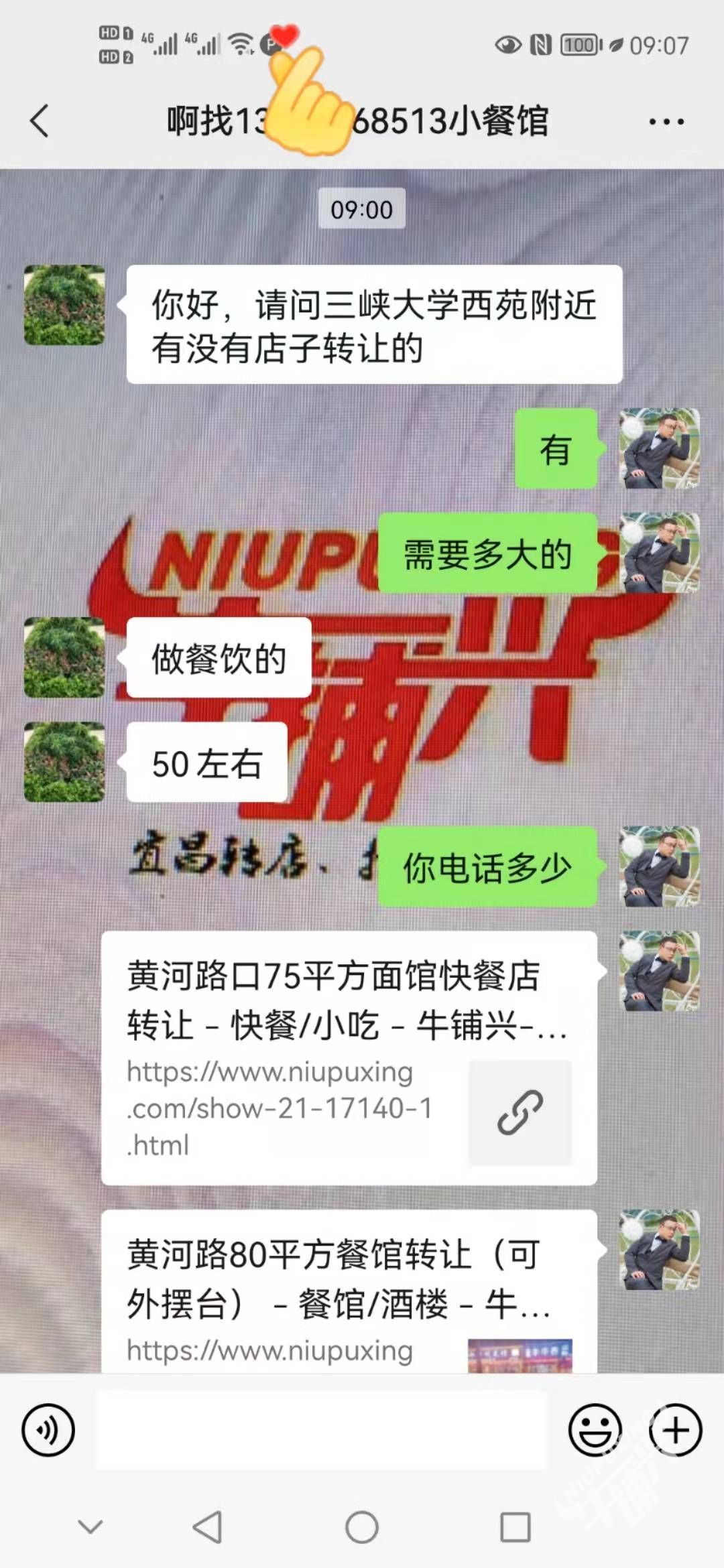Open the emoji picker
Viewport: 724px width, 1568px height.
(x=595, y=1430)
